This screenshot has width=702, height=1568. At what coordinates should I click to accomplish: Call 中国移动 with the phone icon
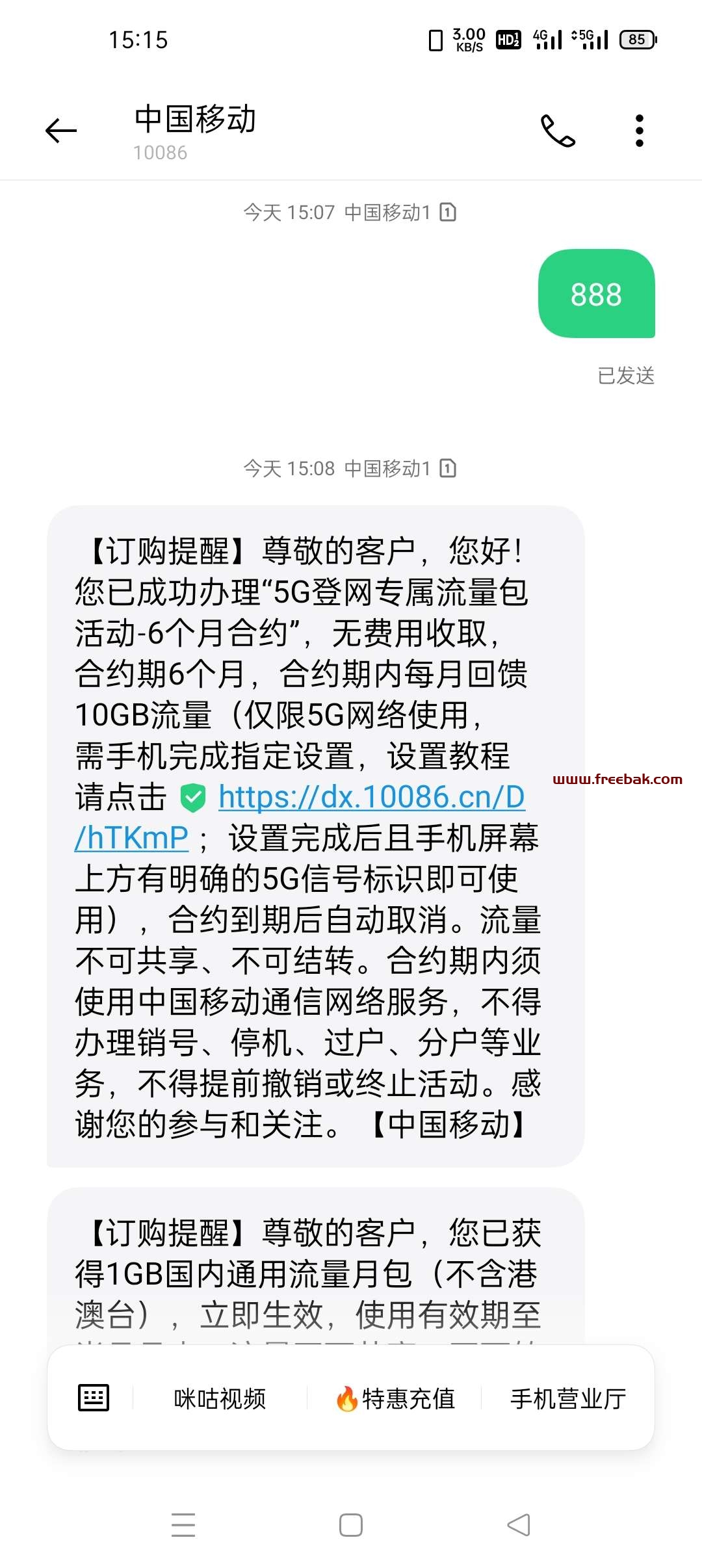558,131
